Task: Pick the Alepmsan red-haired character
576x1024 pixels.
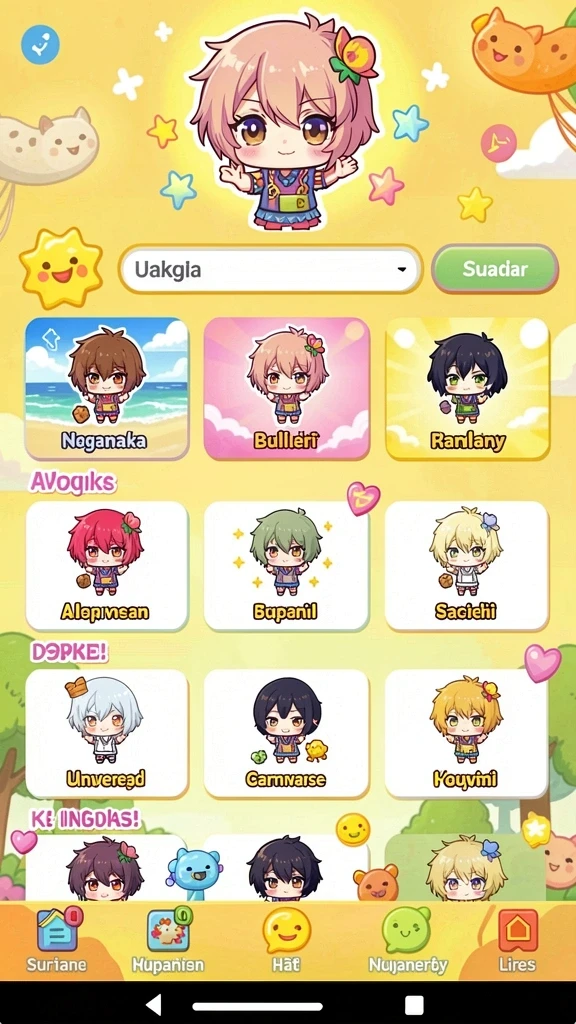Action: point(107,566)
